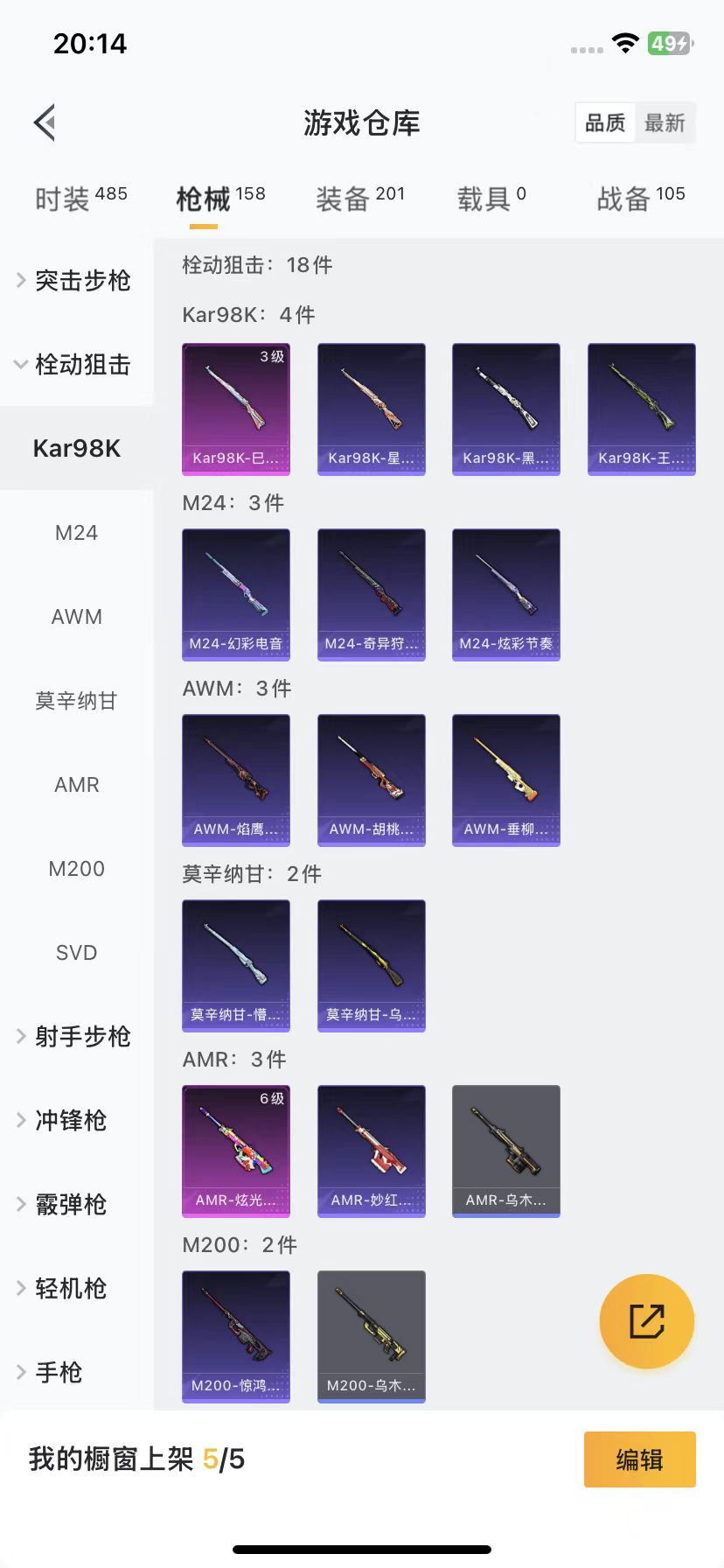This screenshot has height=1568, width=724.
Task: Open the M24-幻彩电音 item
Action: pyautogui.click(x=235, y=594)
